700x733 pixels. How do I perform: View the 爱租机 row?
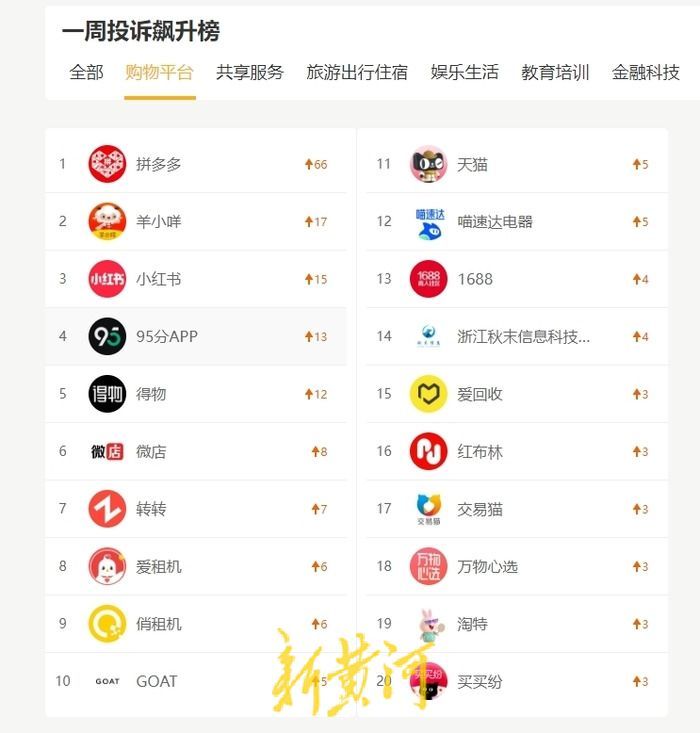point(159,566)
